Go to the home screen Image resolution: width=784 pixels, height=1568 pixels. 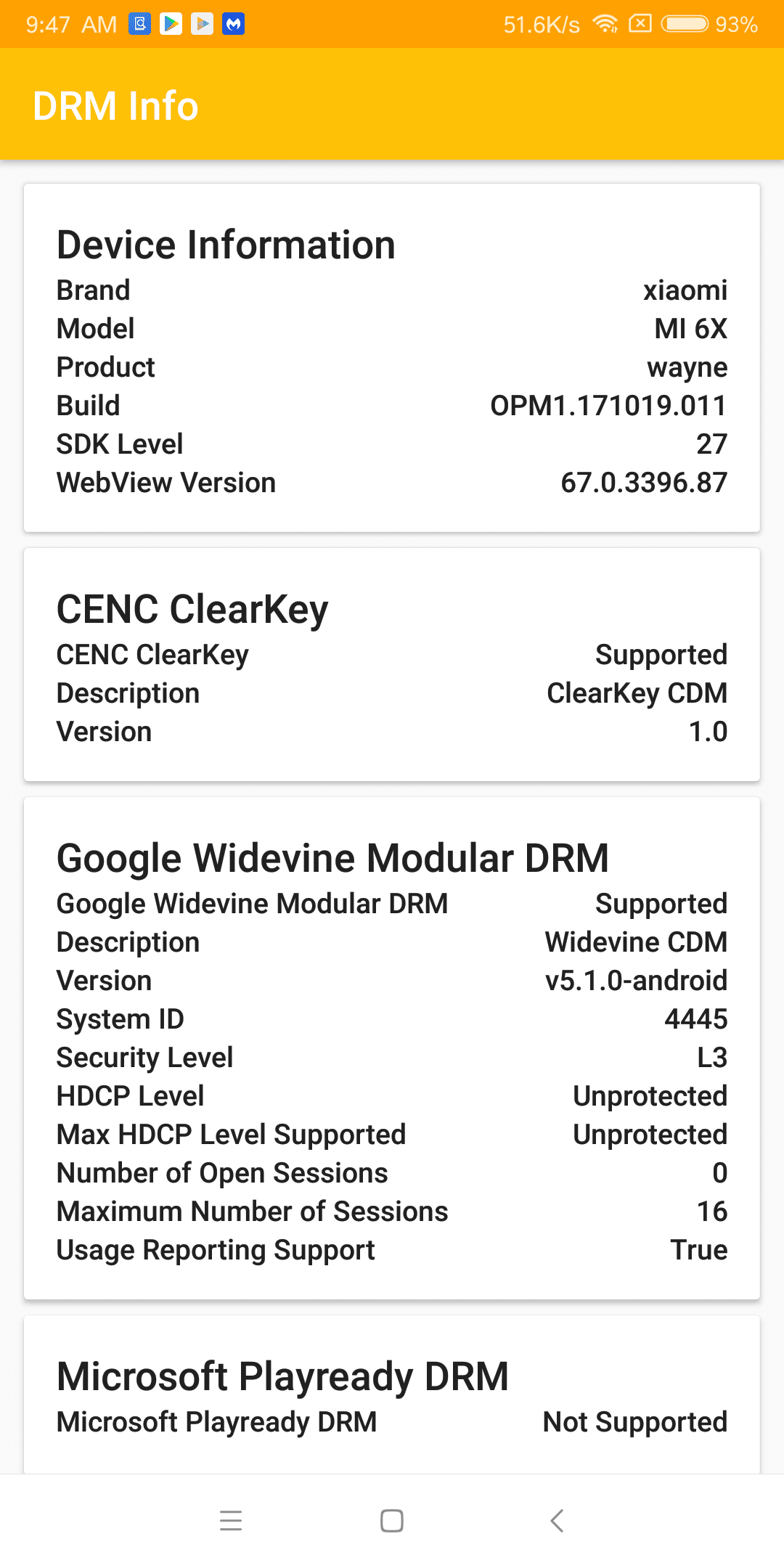[392, 1520]
